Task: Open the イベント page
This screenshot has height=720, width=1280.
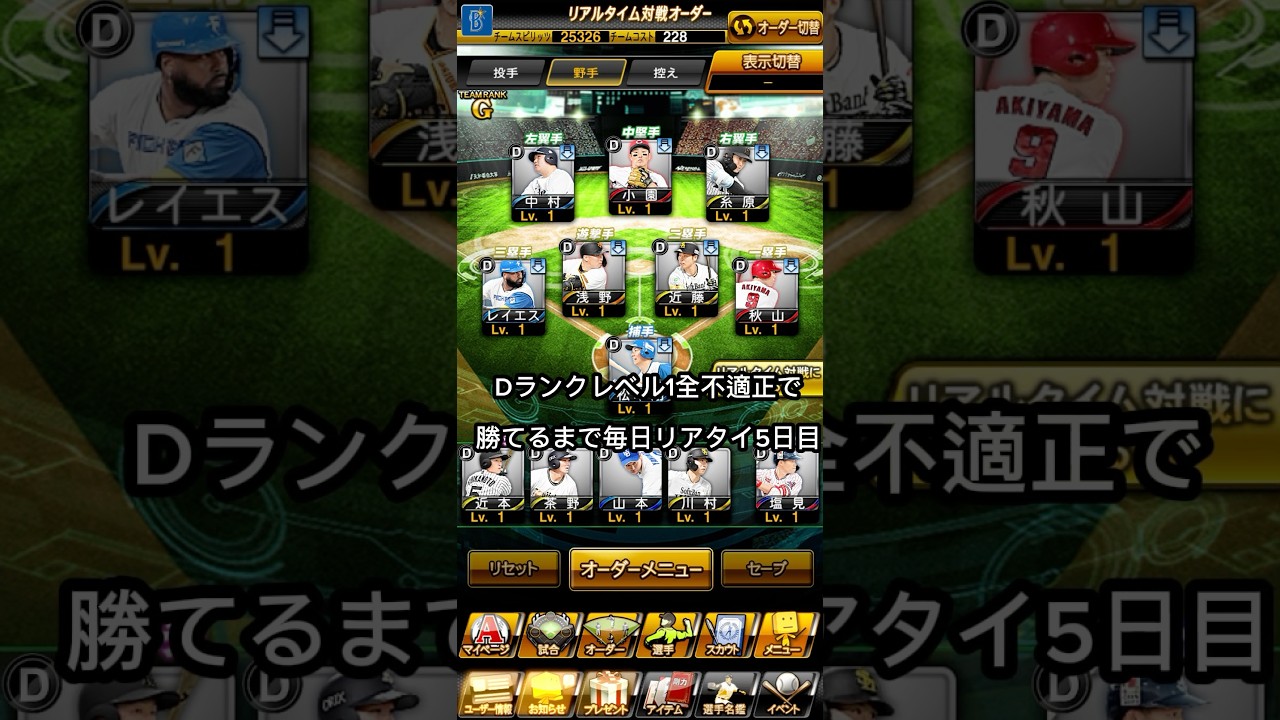Action: pos(789,695)
